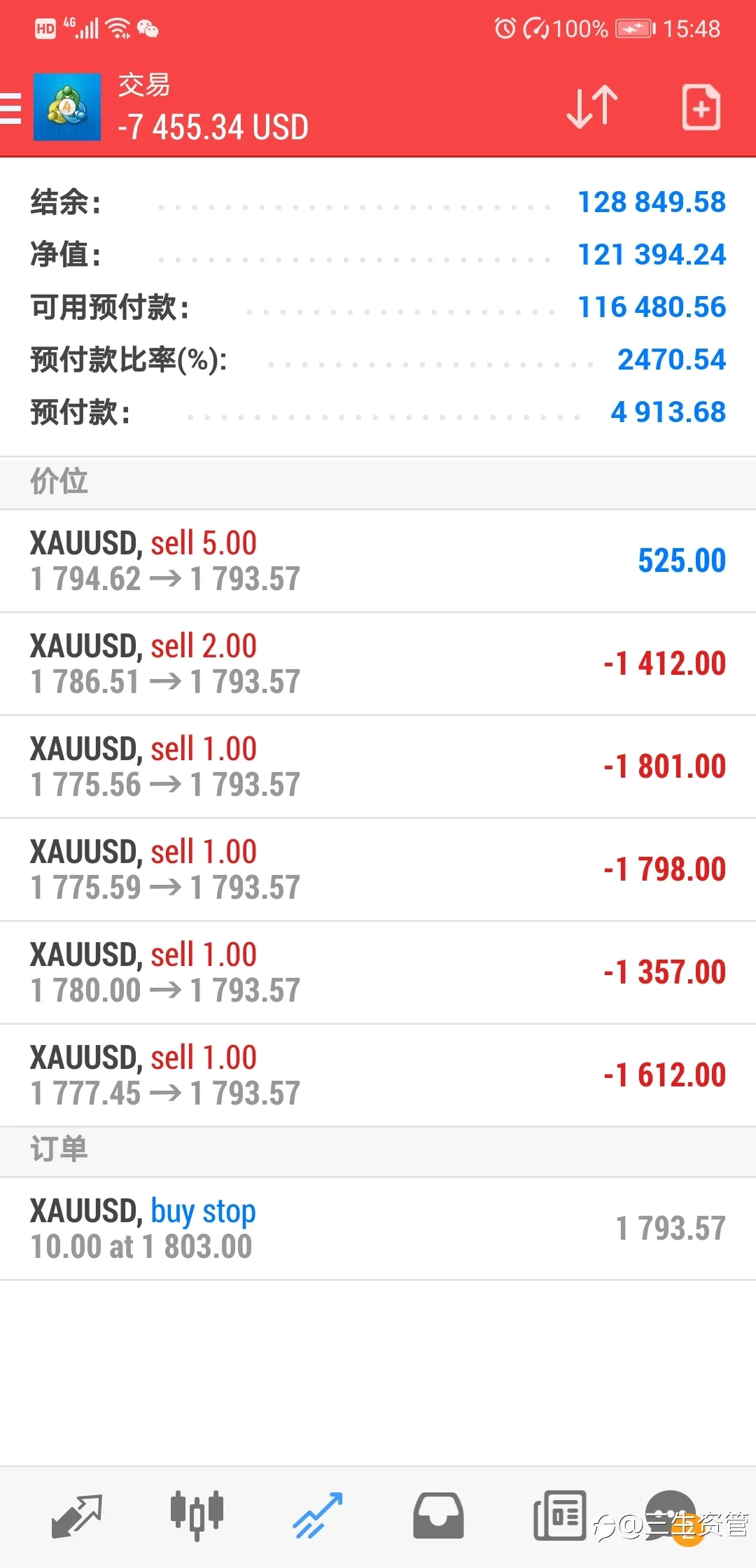Select the Trade tab
The height and width of the screenshot is (1568, 756).
(318, 1516)
